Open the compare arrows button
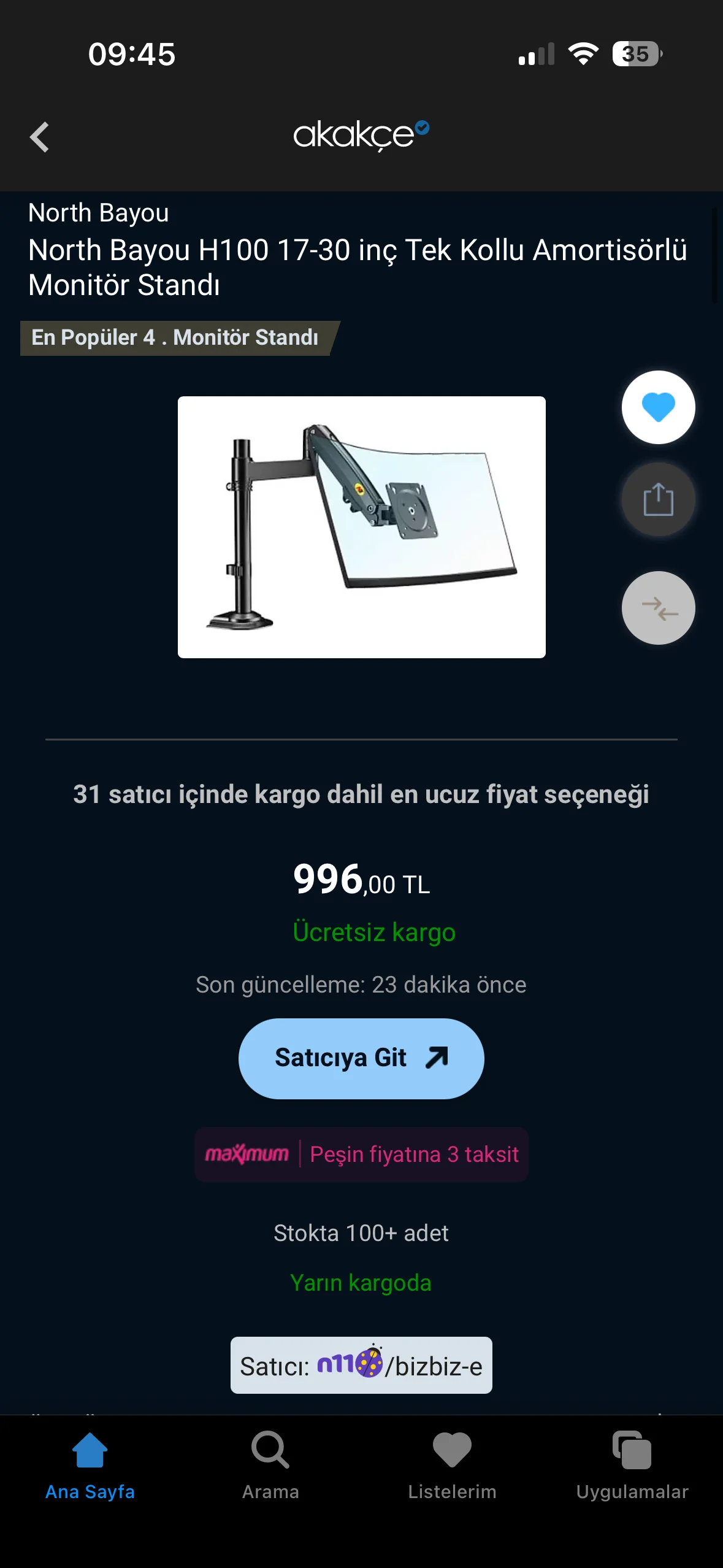Viewport: 723px width, 1568px height. click(658, 608)
